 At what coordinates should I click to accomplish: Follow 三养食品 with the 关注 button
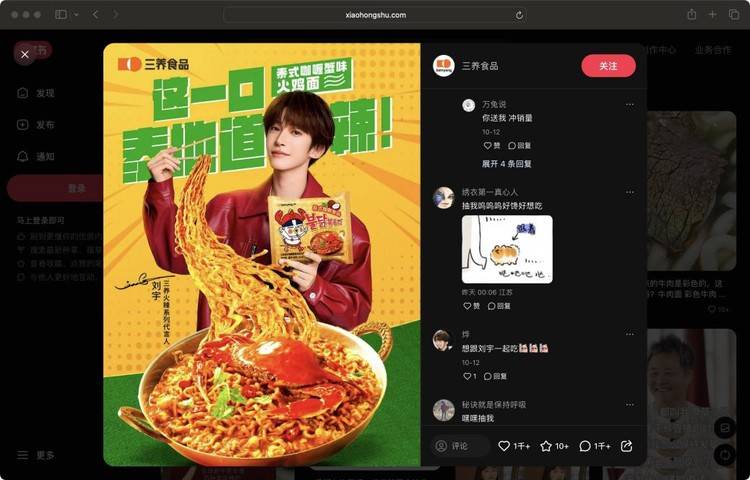(x=608, y=66)
